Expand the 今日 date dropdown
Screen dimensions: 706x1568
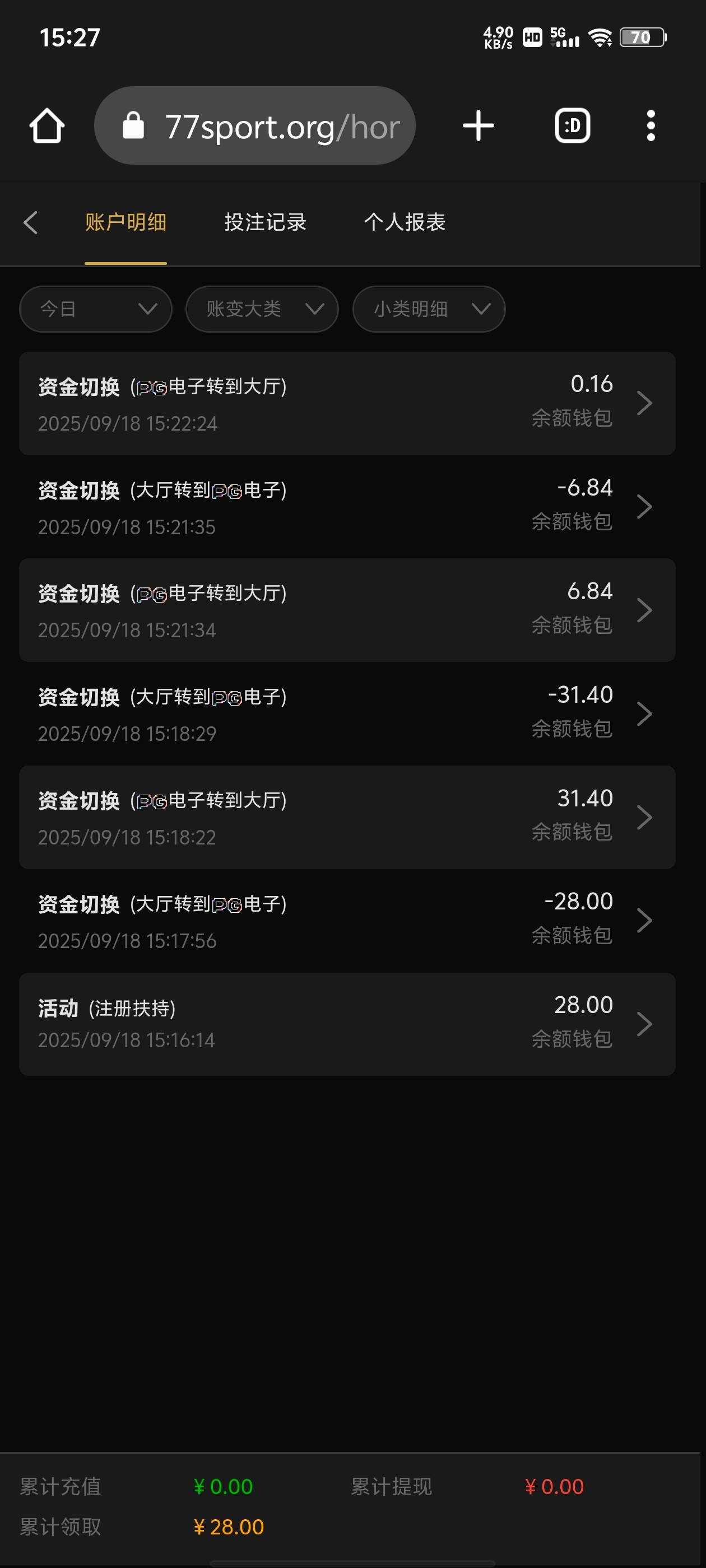point(96,309)
